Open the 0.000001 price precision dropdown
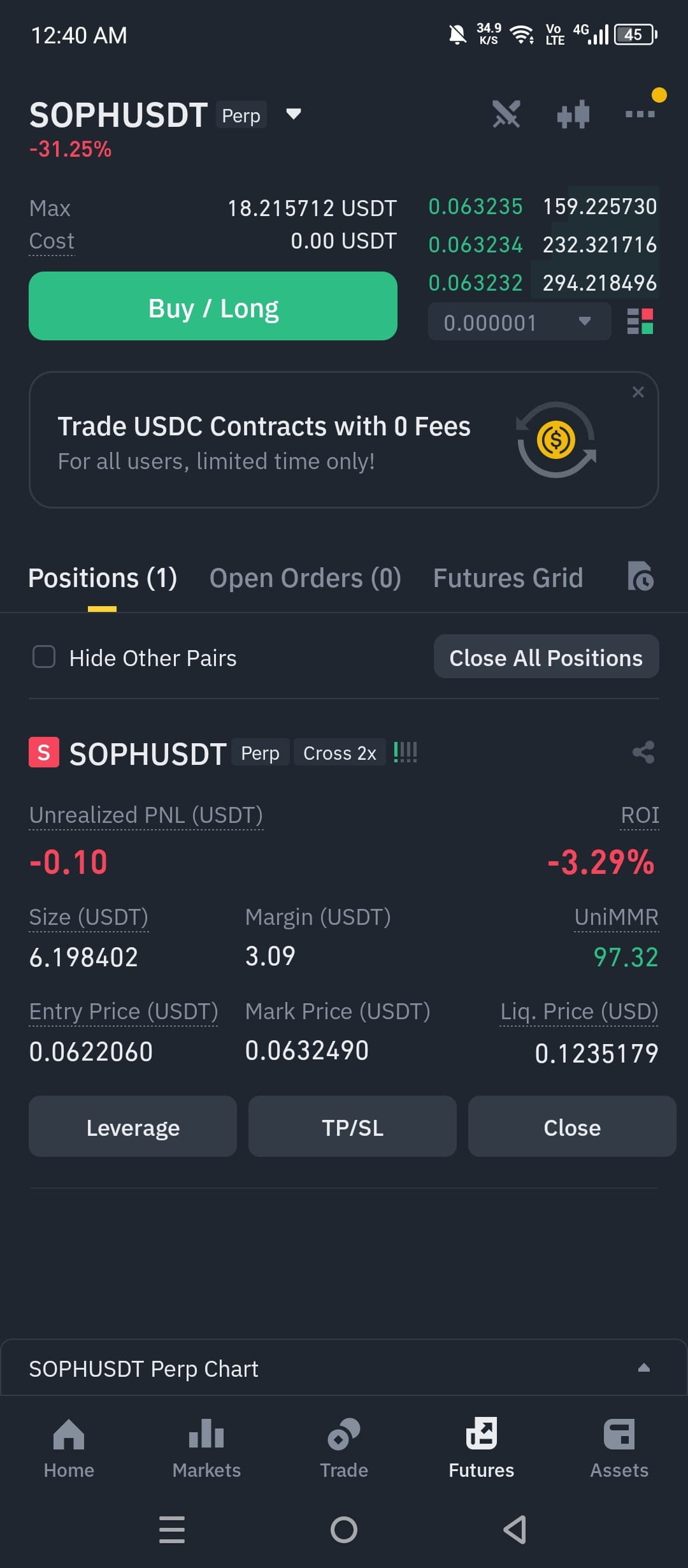This screenshot has height=1568, width=688. pos(519,322)
